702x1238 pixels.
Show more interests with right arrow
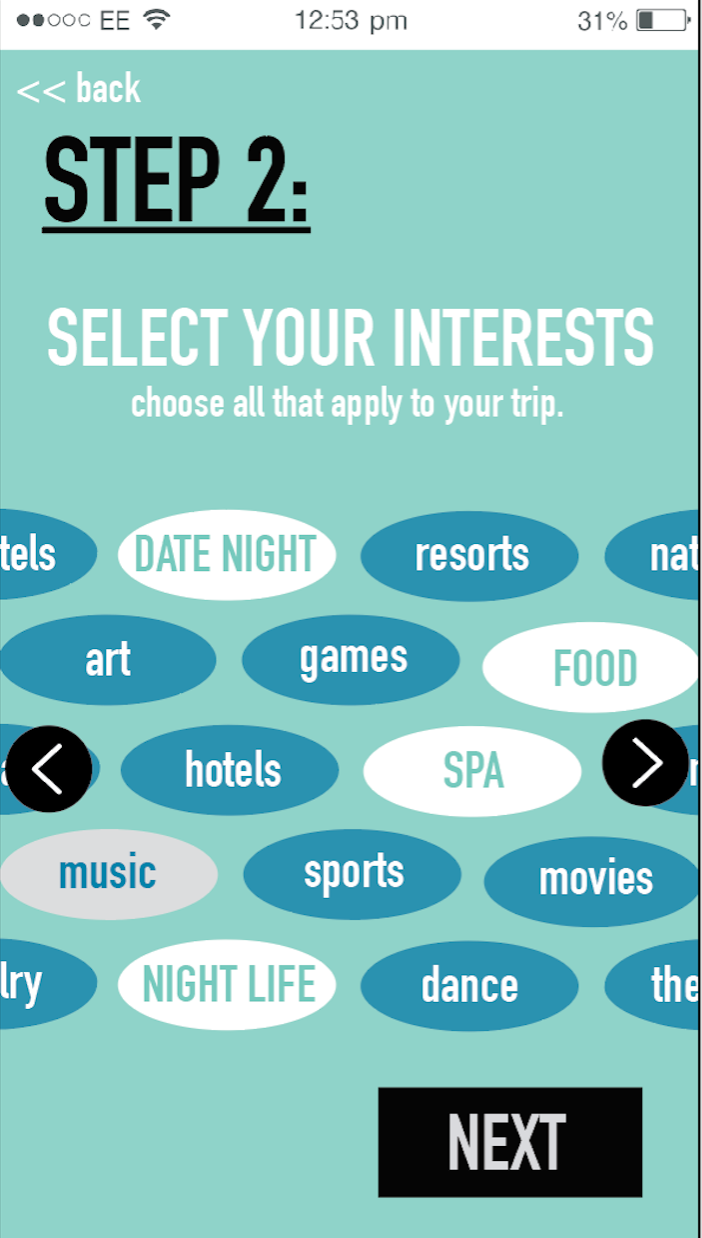tap(645, 763)
